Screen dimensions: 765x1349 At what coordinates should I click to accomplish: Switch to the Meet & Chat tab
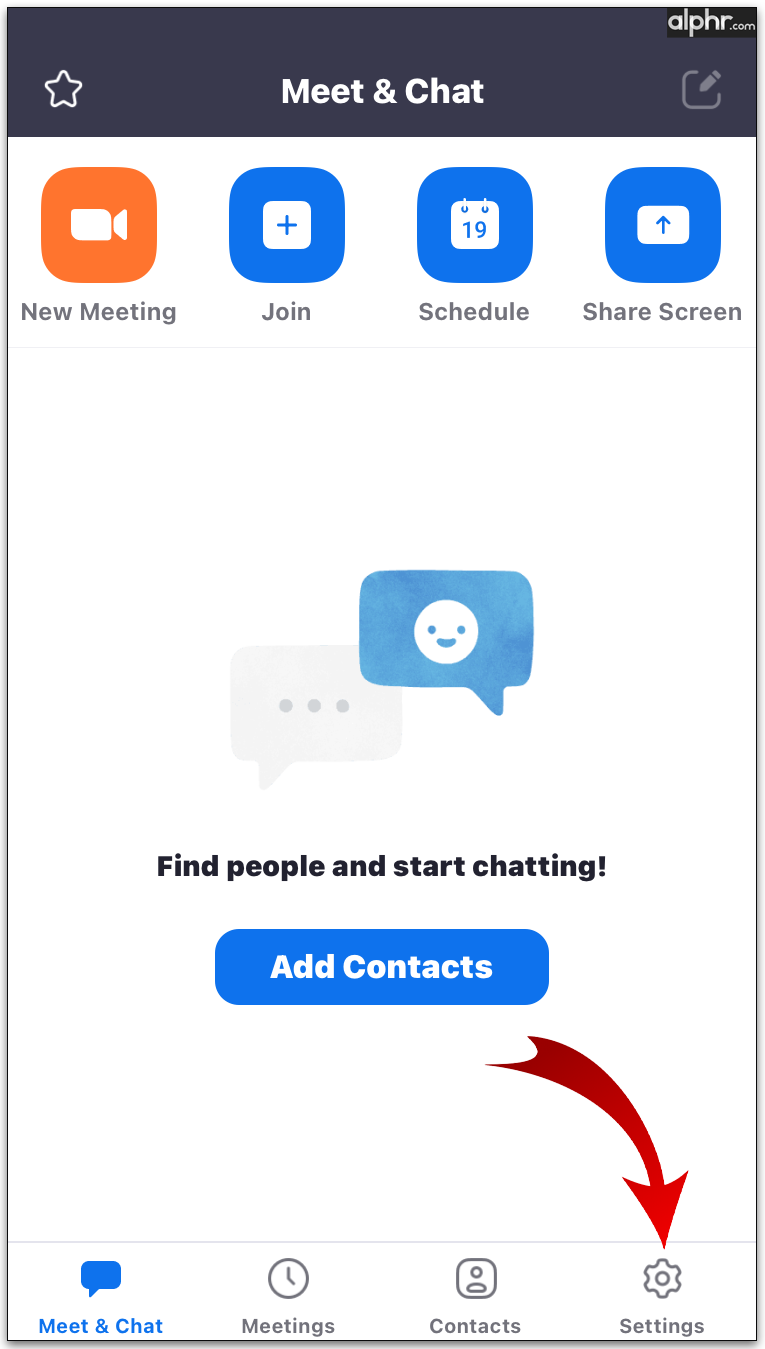tap(101, 1296)
